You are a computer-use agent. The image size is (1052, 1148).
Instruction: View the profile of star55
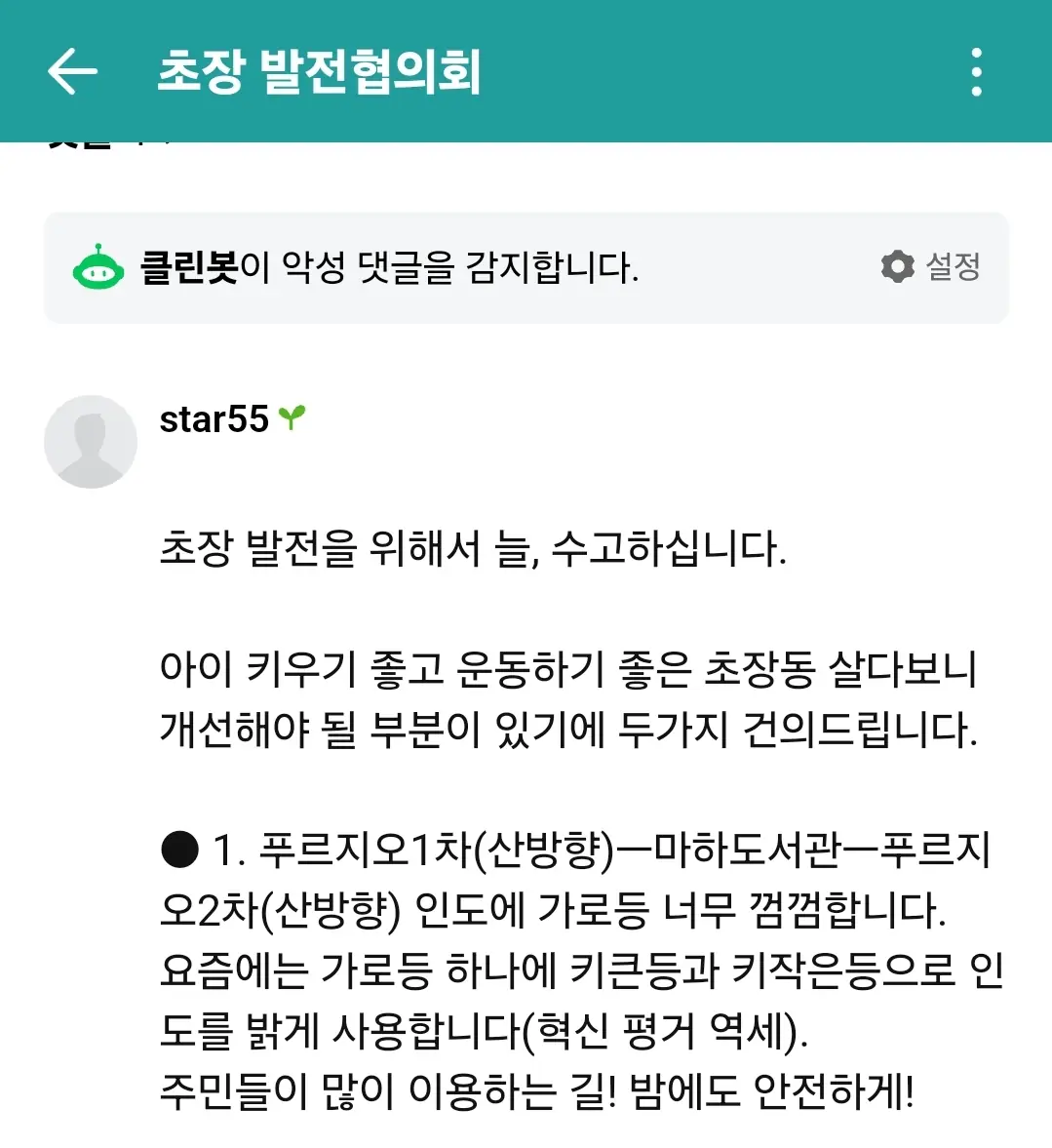pos(214,419)
